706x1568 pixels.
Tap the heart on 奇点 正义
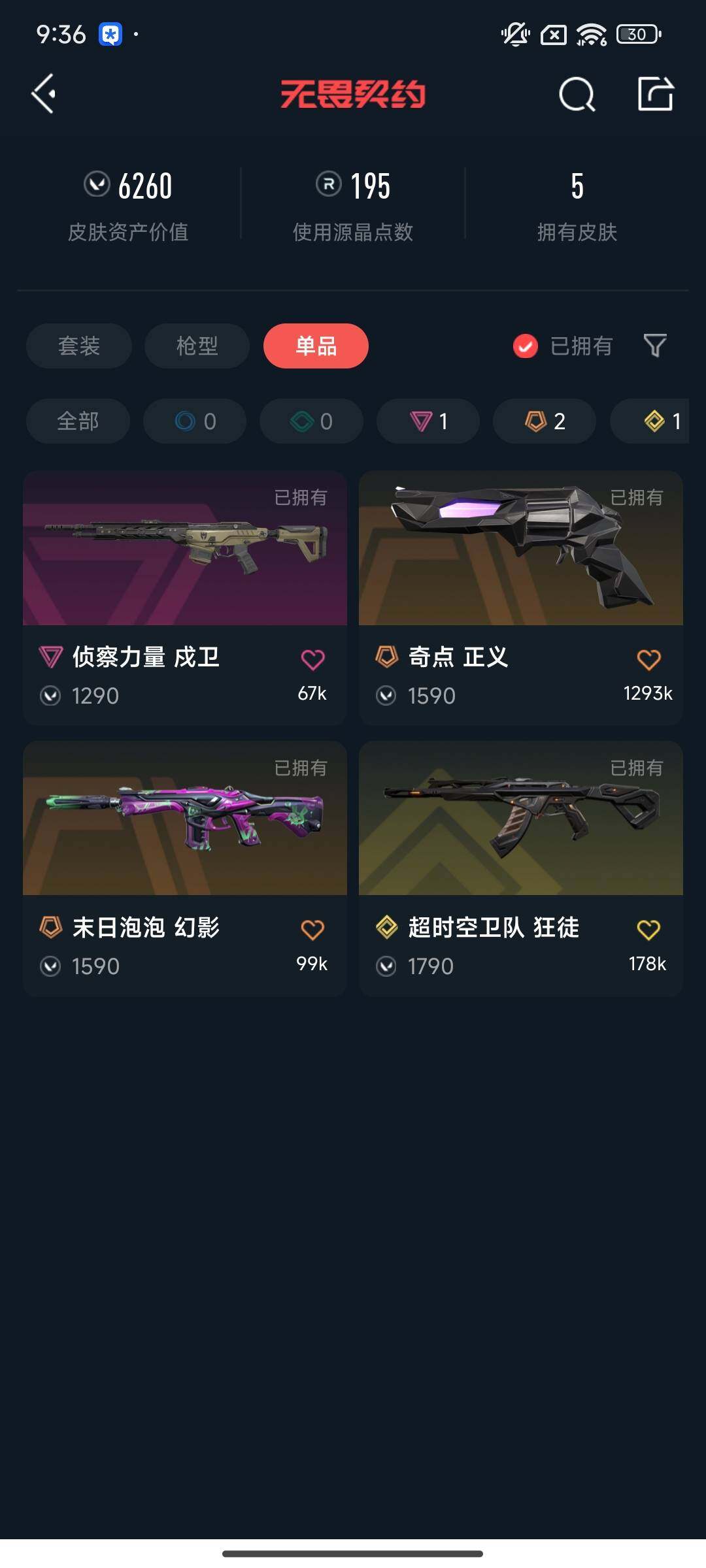click(x=648, y=659)
